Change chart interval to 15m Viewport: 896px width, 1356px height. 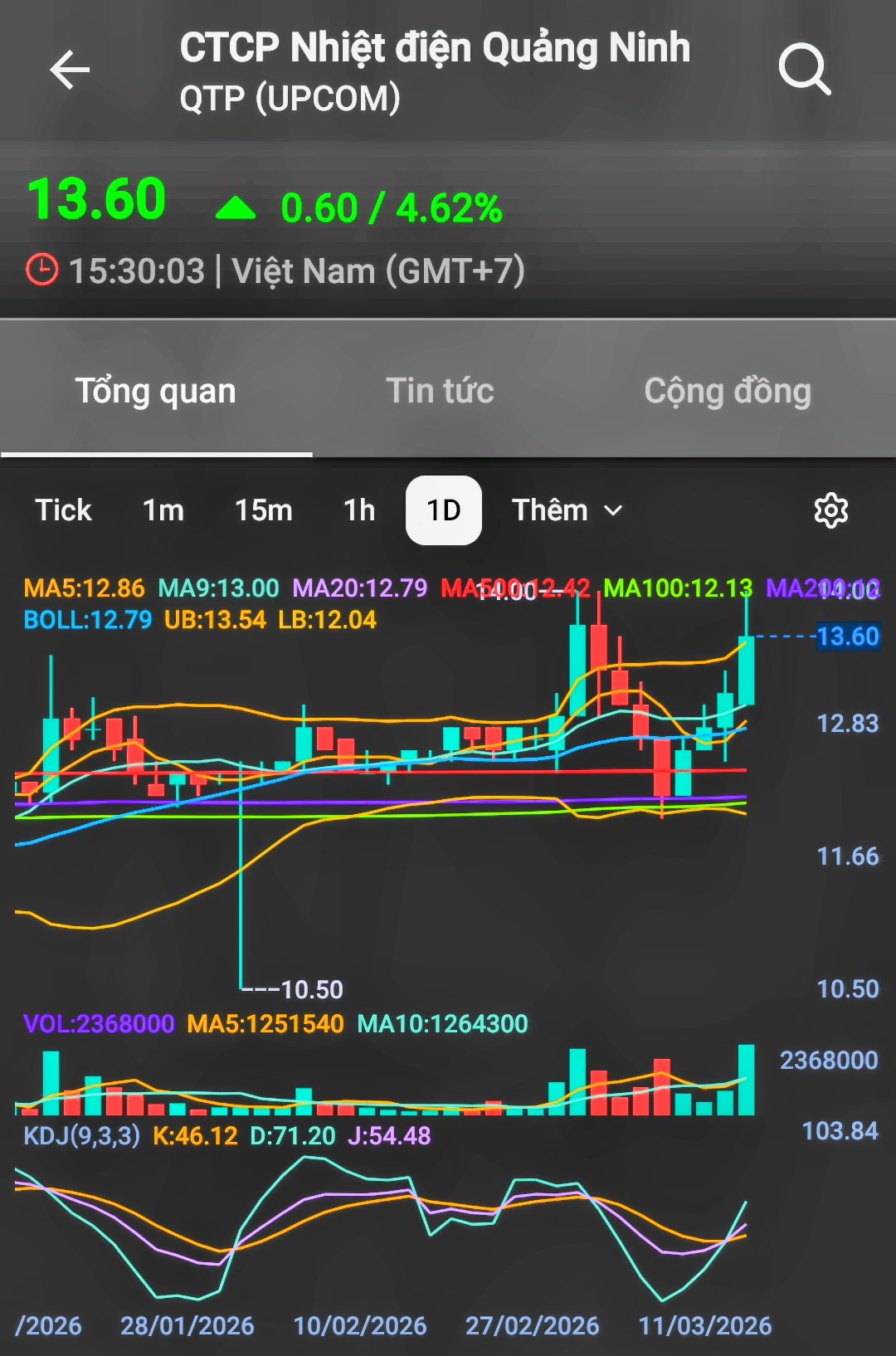pos(263,510)
